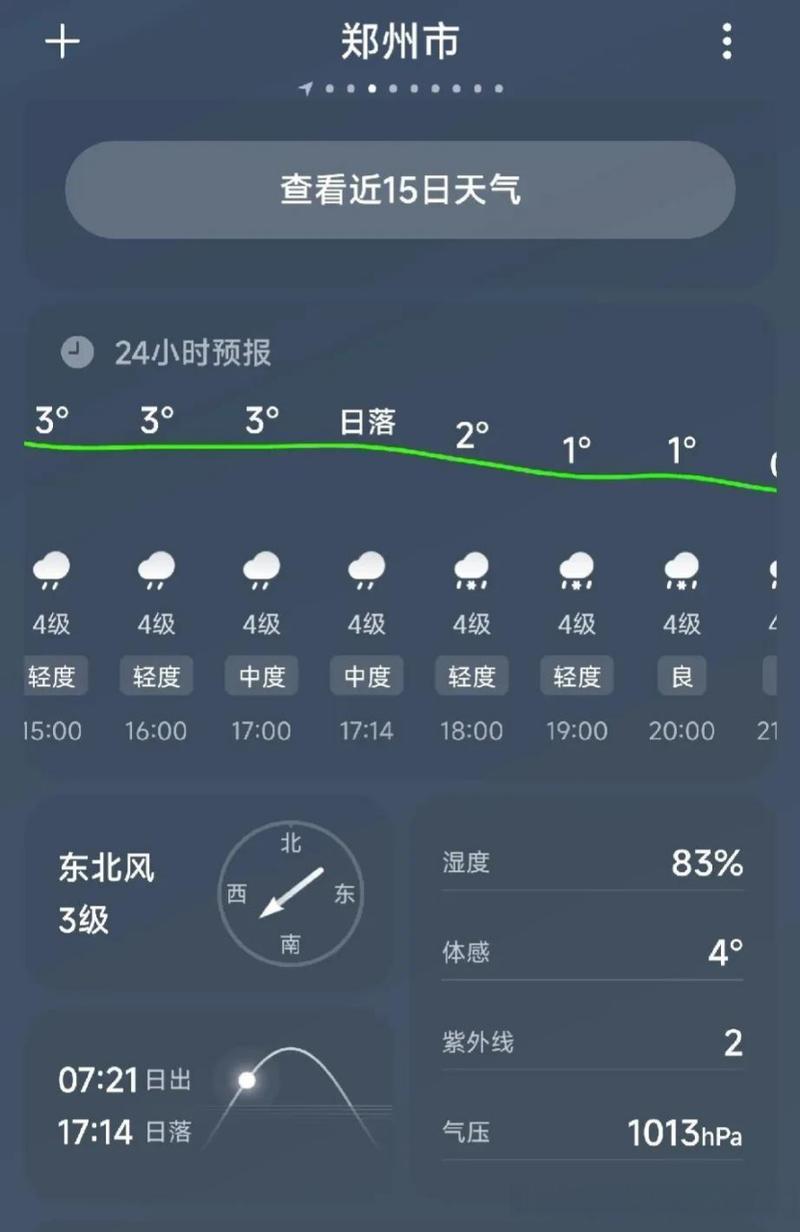
Task: Select the 良 air quality label at 20:00
Action: point(681,676)
